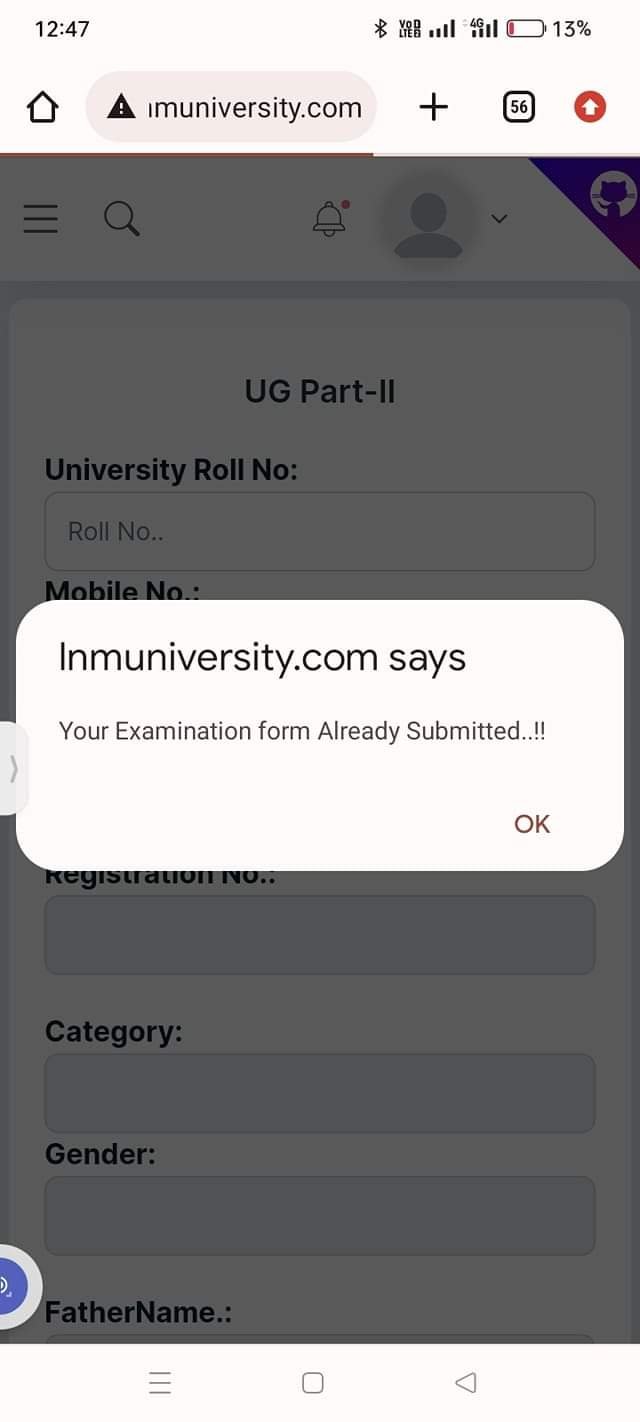Tap the red browser update icon
This screenshot has height=1422, width=640.
coord(590,107)
